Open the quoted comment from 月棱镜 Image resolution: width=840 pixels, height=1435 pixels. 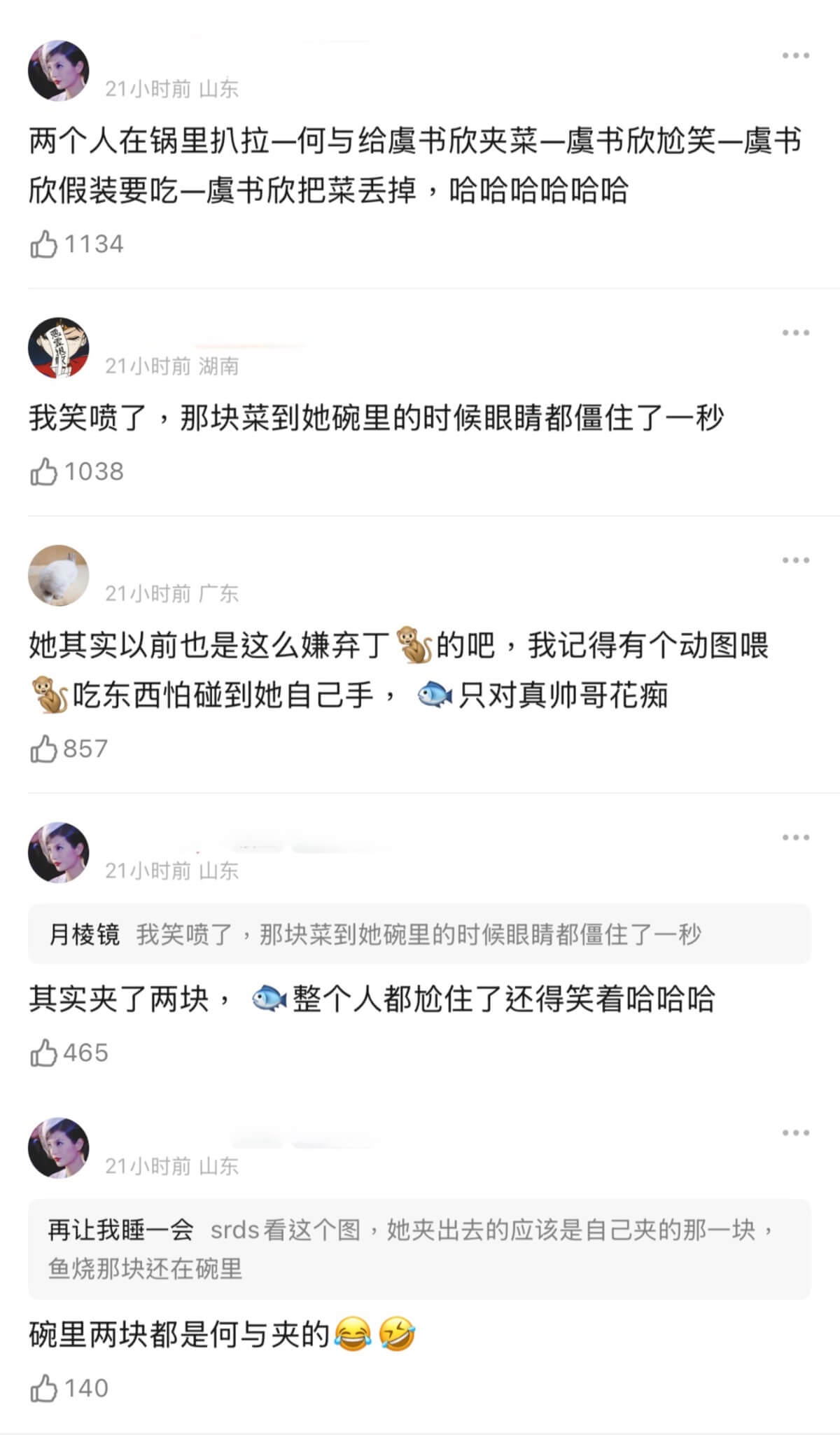click(419, 934)
